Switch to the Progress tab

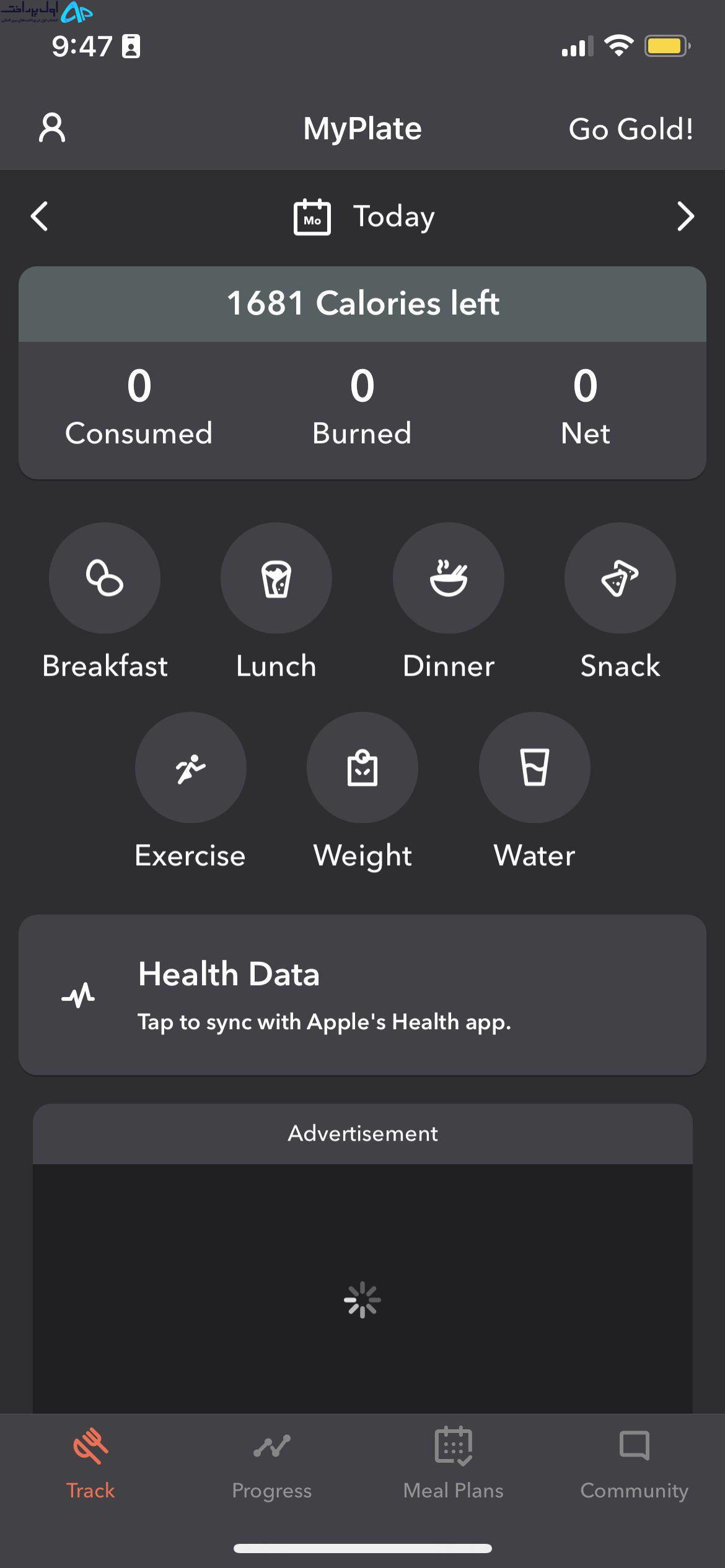[271, 1465]
